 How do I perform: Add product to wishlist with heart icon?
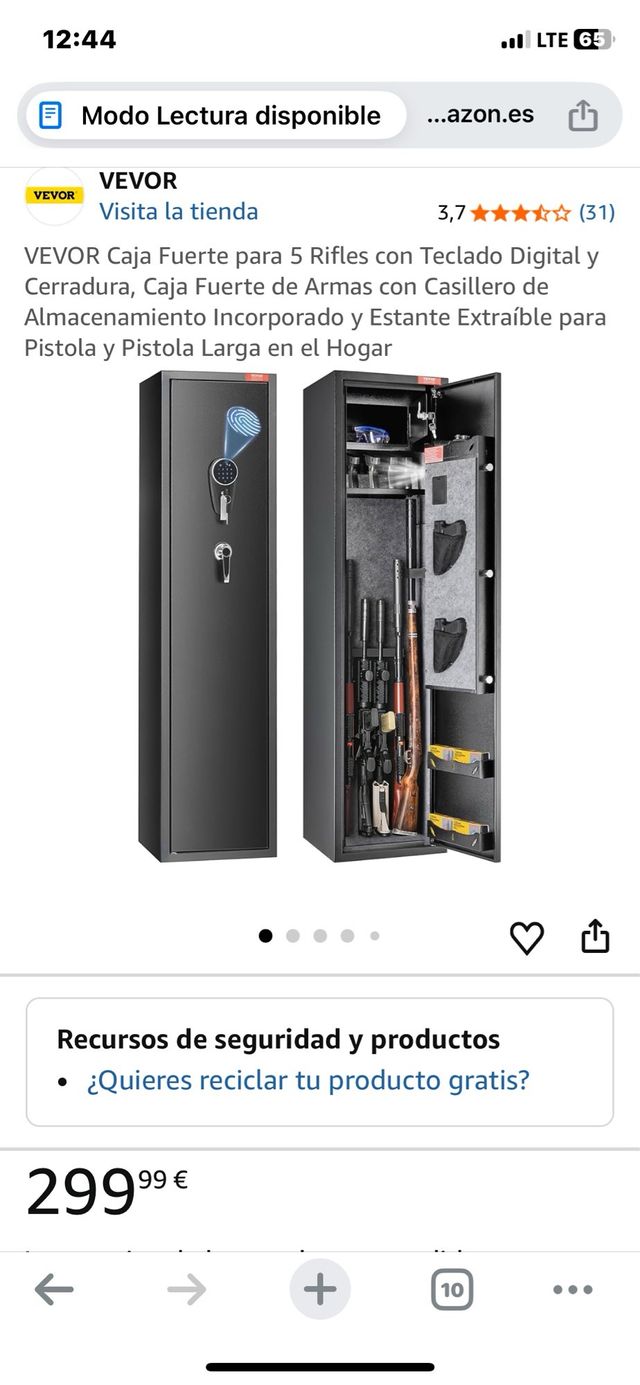[x=527, y=937]
